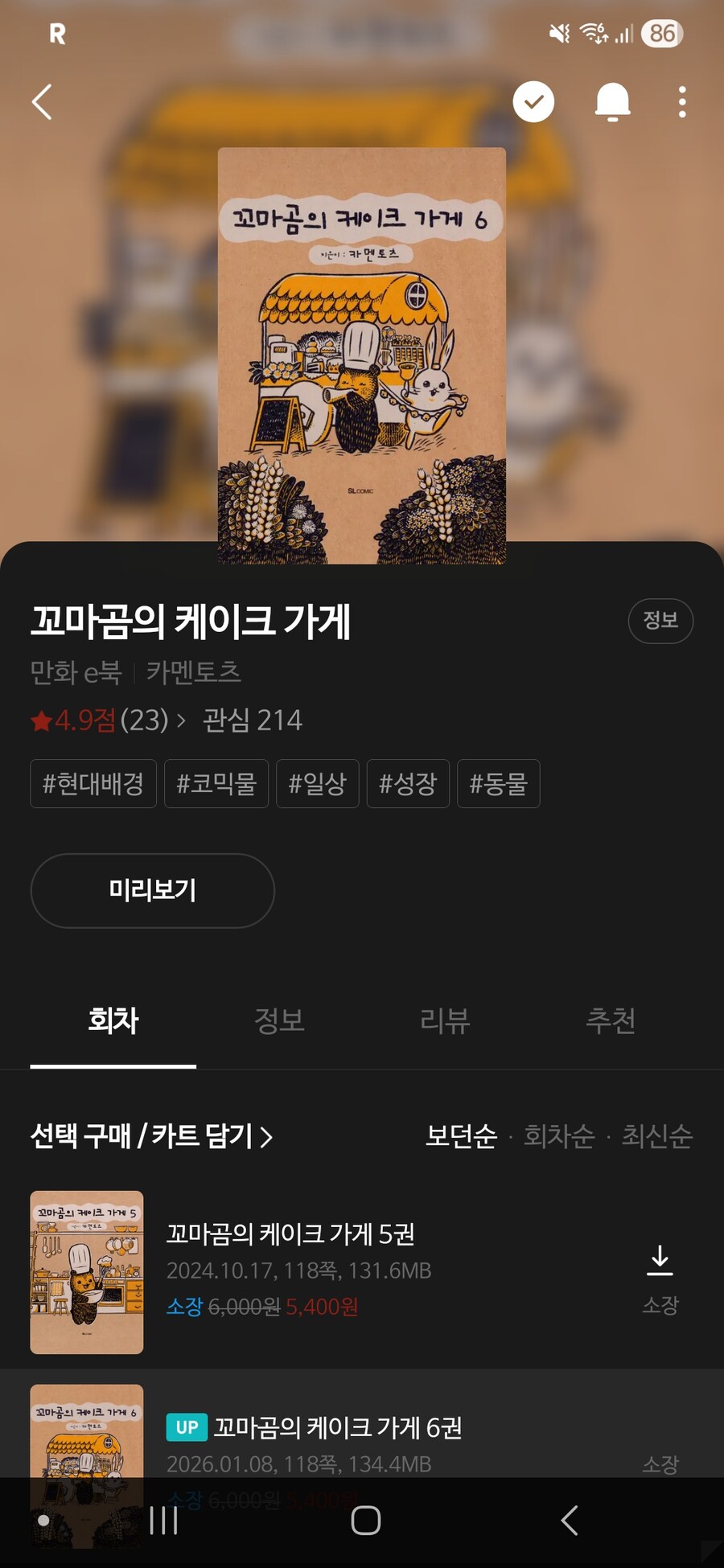Tap the checkmark icon in the top bar
The height and width of the screenshot is (1568, 724).
[x=533, y=102]
